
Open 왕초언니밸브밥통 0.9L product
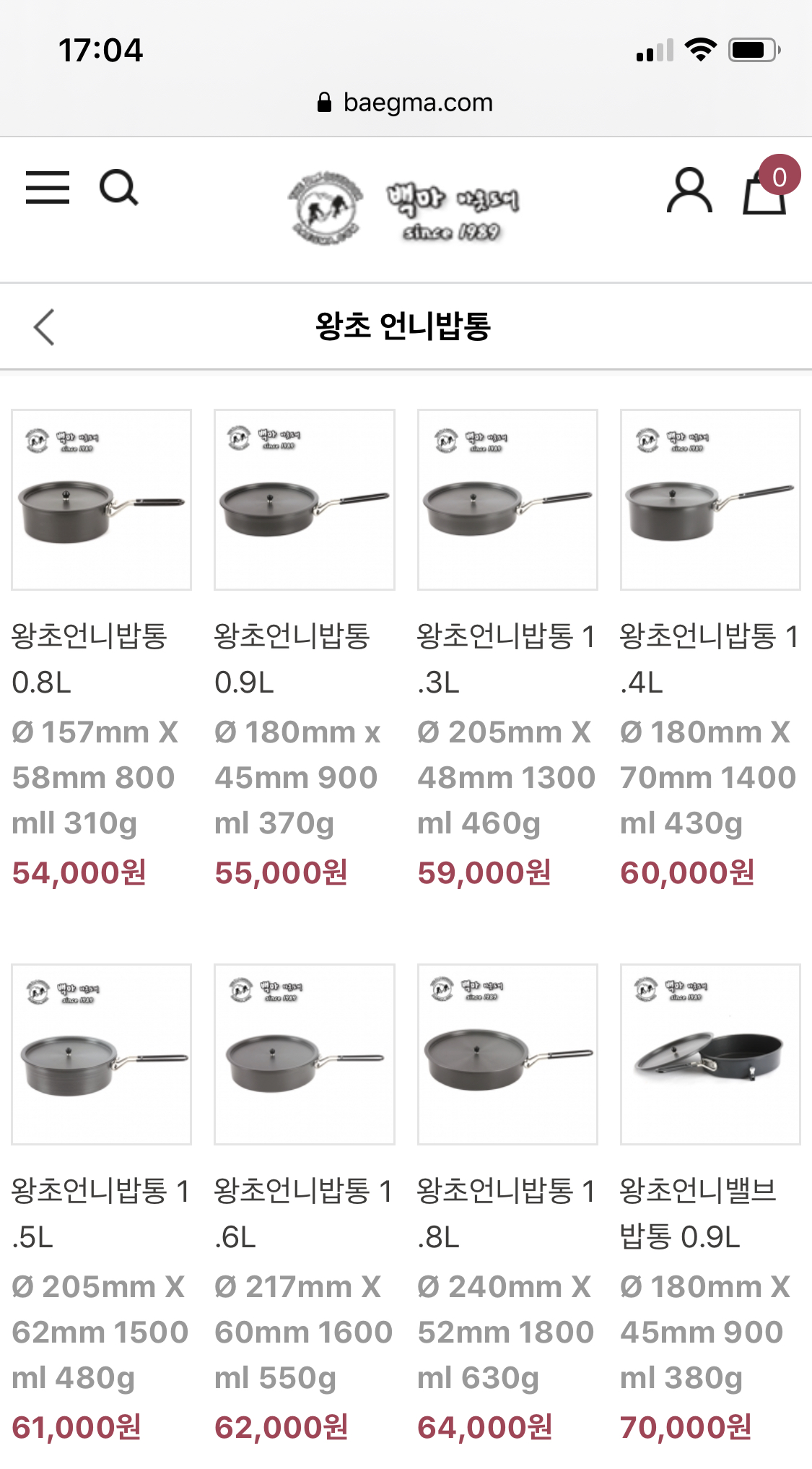tap(710, 1054)
